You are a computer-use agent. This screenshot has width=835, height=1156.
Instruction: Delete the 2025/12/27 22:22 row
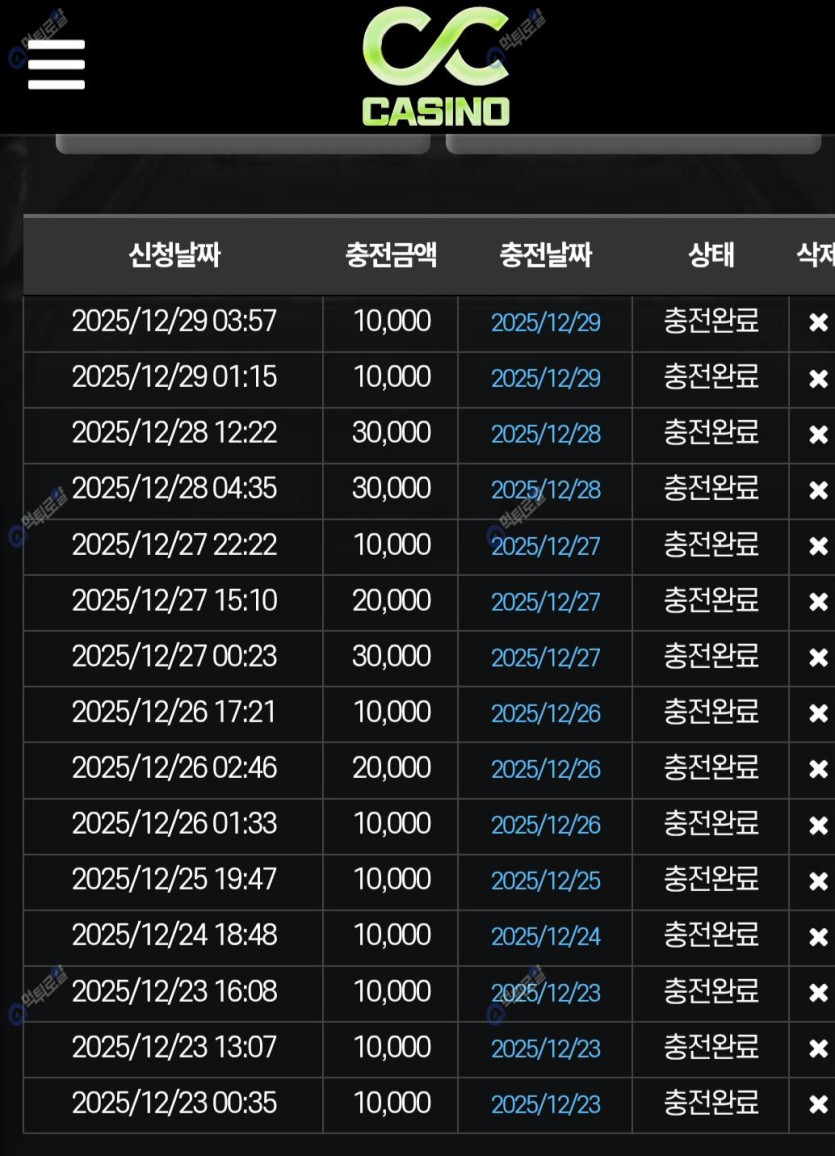(818, 546)
